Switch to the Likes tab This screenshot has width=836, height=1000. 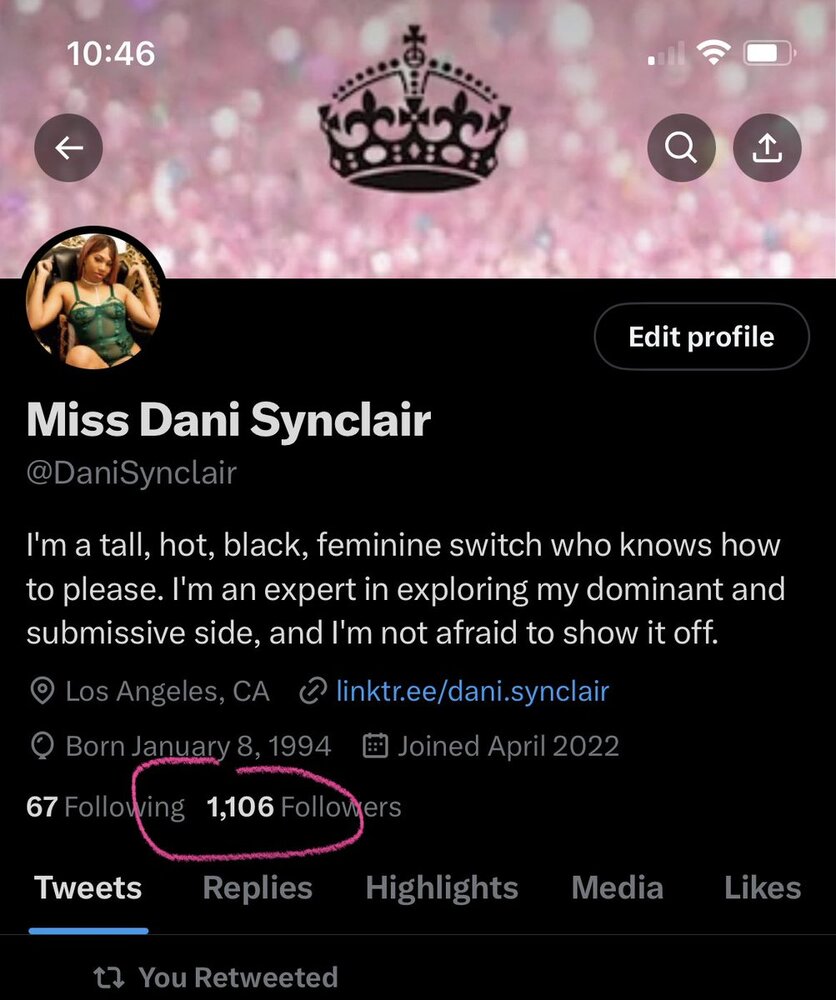[762, 888]
